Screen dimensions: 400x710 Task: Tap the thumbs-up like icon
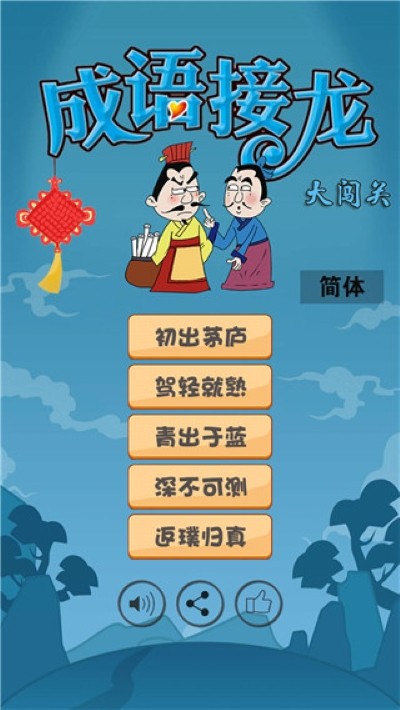(x=259, y=604)
